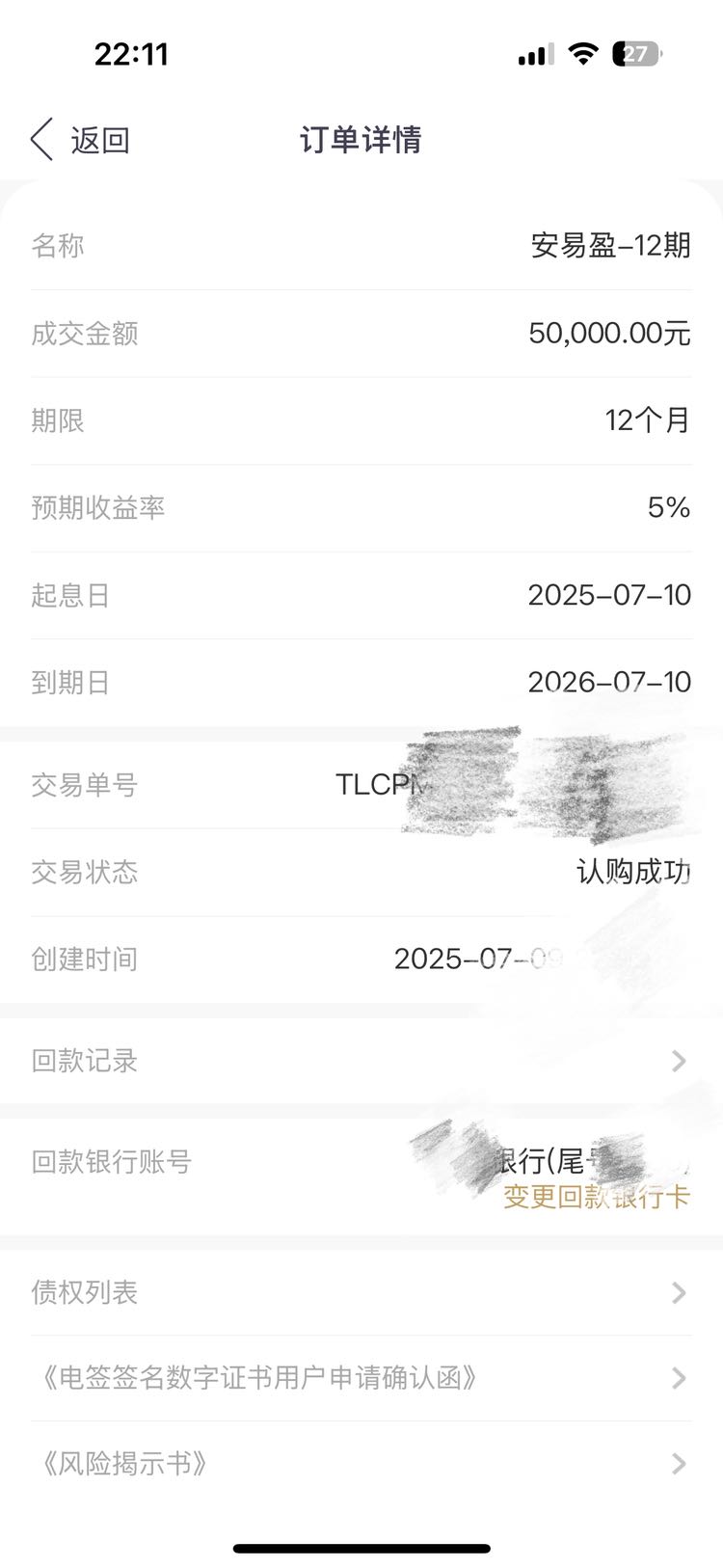This screenshot has height=1568, width=723.
Task: Tap 变更回款银行卡 link
Action: pyautogui.click(x=597, y=1197)
